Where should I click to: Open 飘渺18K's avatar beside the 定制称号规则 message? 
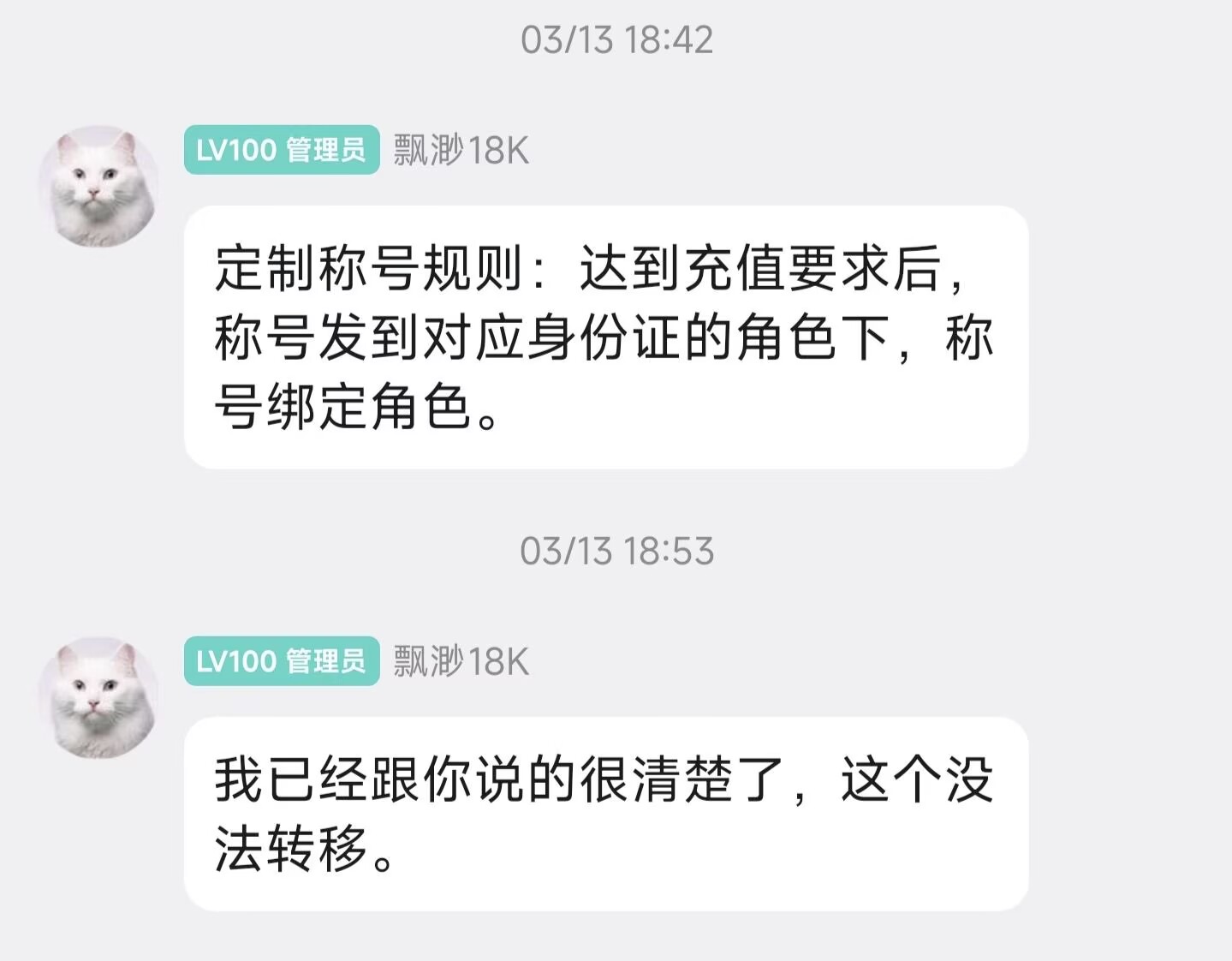coord(98,186)
